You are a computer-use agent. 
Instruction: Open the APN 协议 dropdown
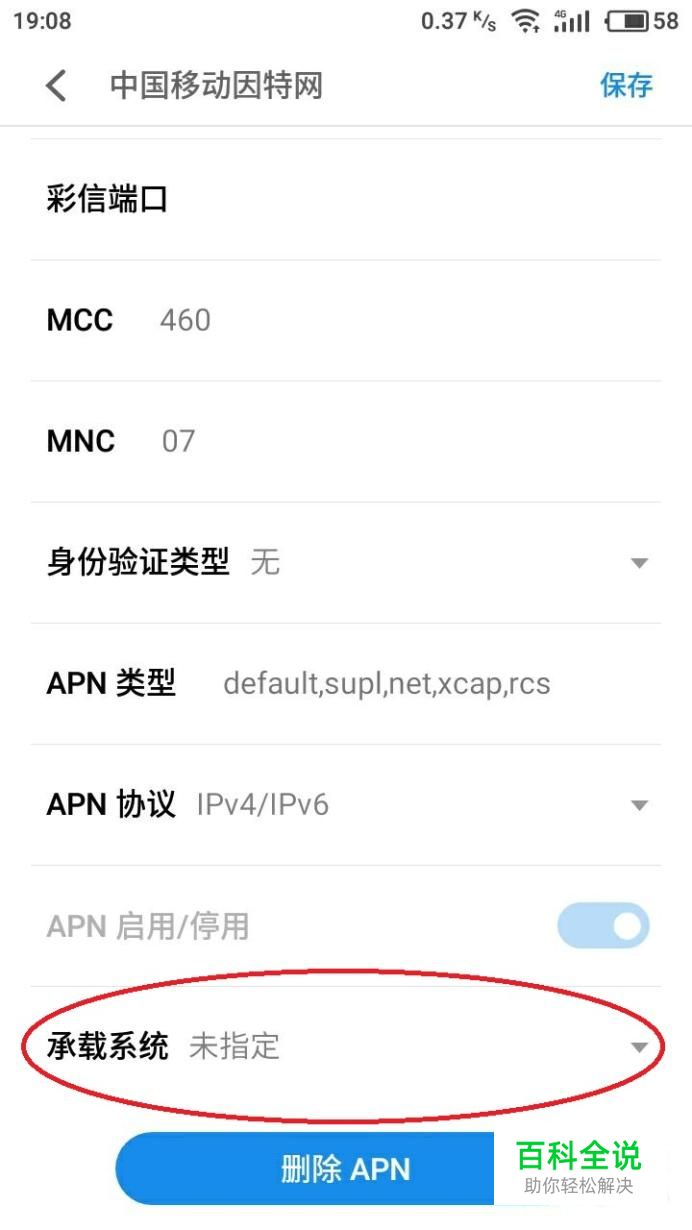[x=346, y=805]
